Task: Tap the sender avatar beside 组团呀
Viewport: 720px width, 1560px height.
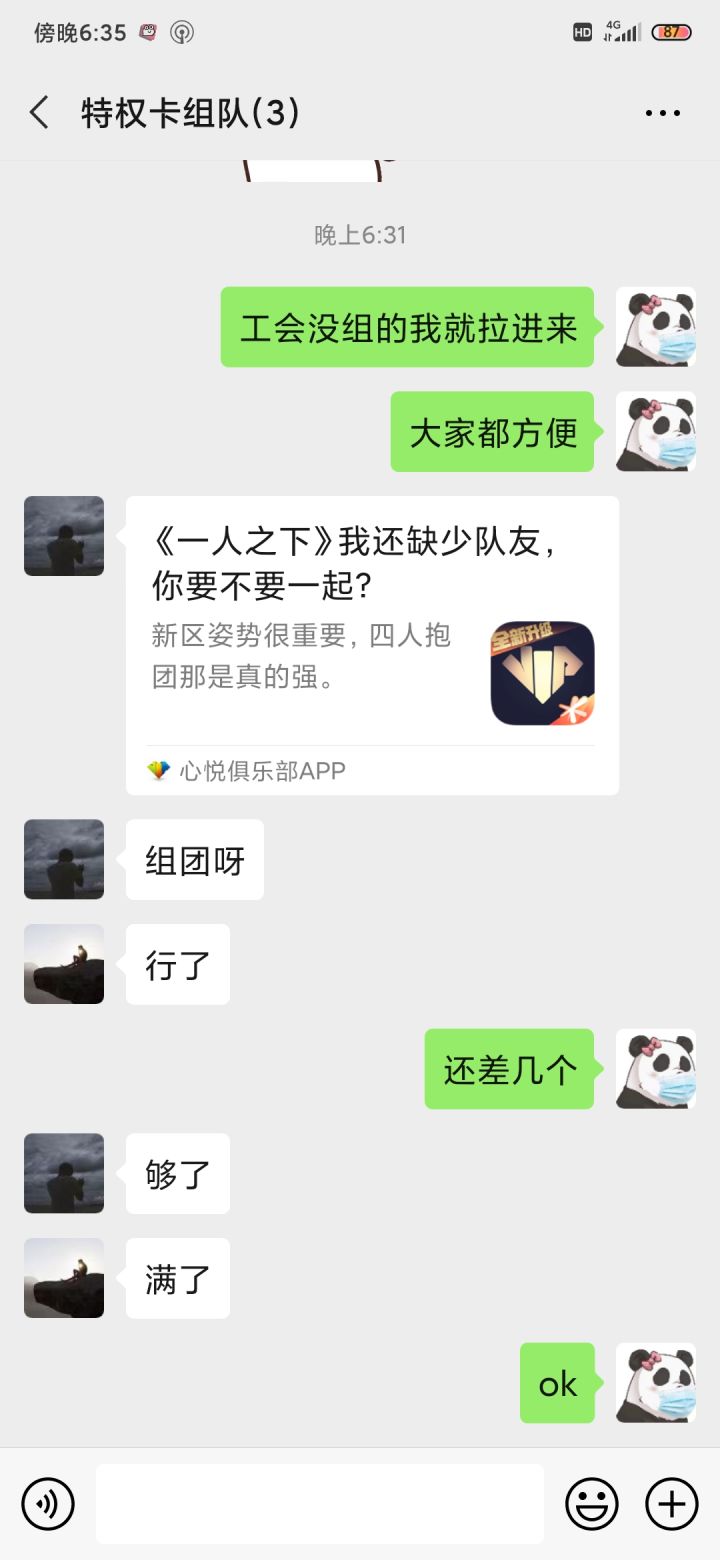Action: (x=63, y=860)
